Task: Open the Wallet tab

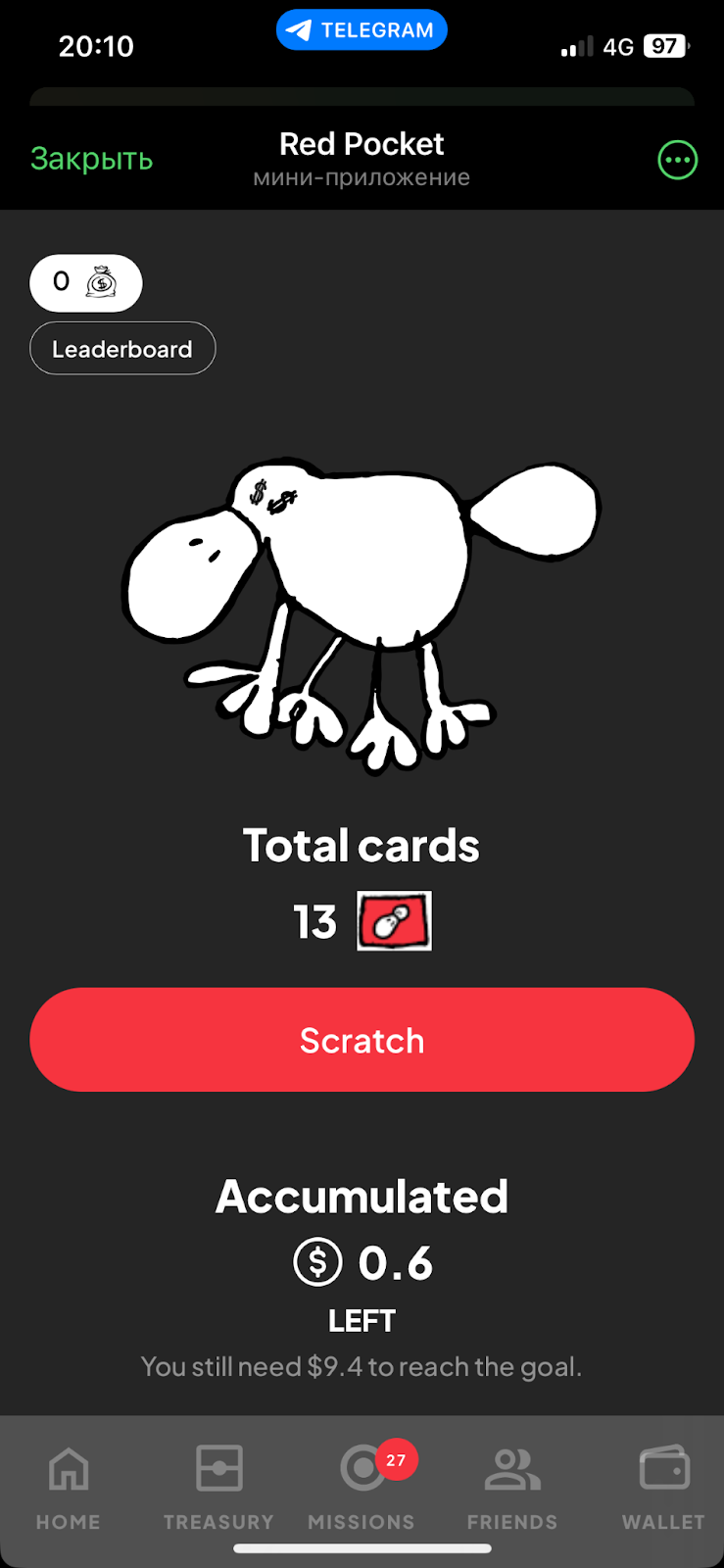Action: click(663, 1486)
